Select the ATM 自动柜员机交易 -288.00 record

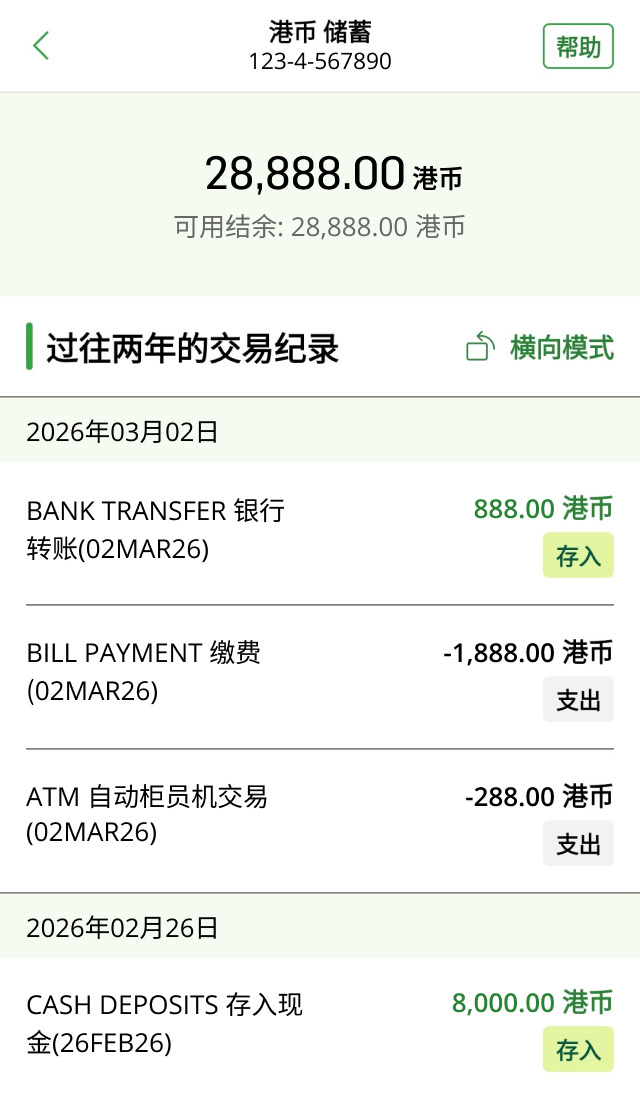pos(319,820)
